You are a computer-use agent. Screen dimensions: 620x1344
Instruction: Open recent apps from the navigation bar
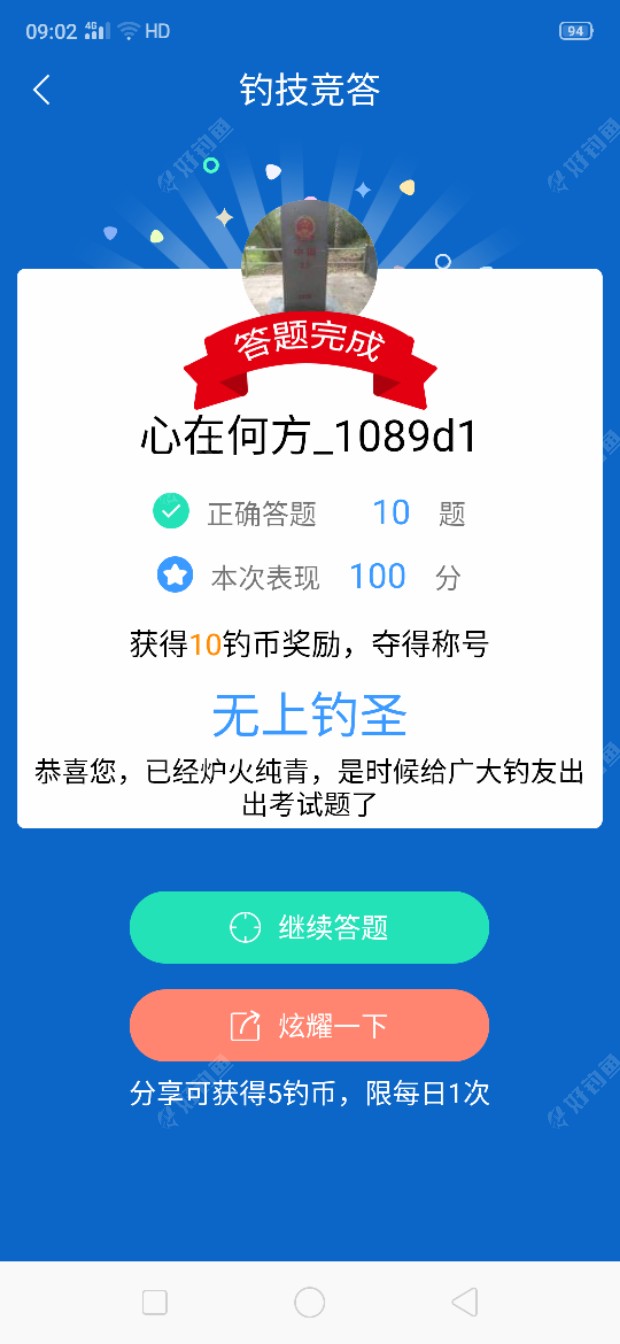coord(155,1302)
